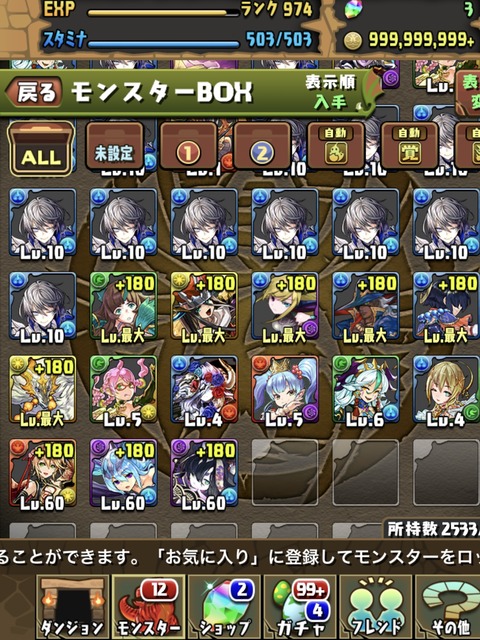The height and width of the screenshot is (640, 480).
Task: Change sort order via 表示順
Action: 331,92
